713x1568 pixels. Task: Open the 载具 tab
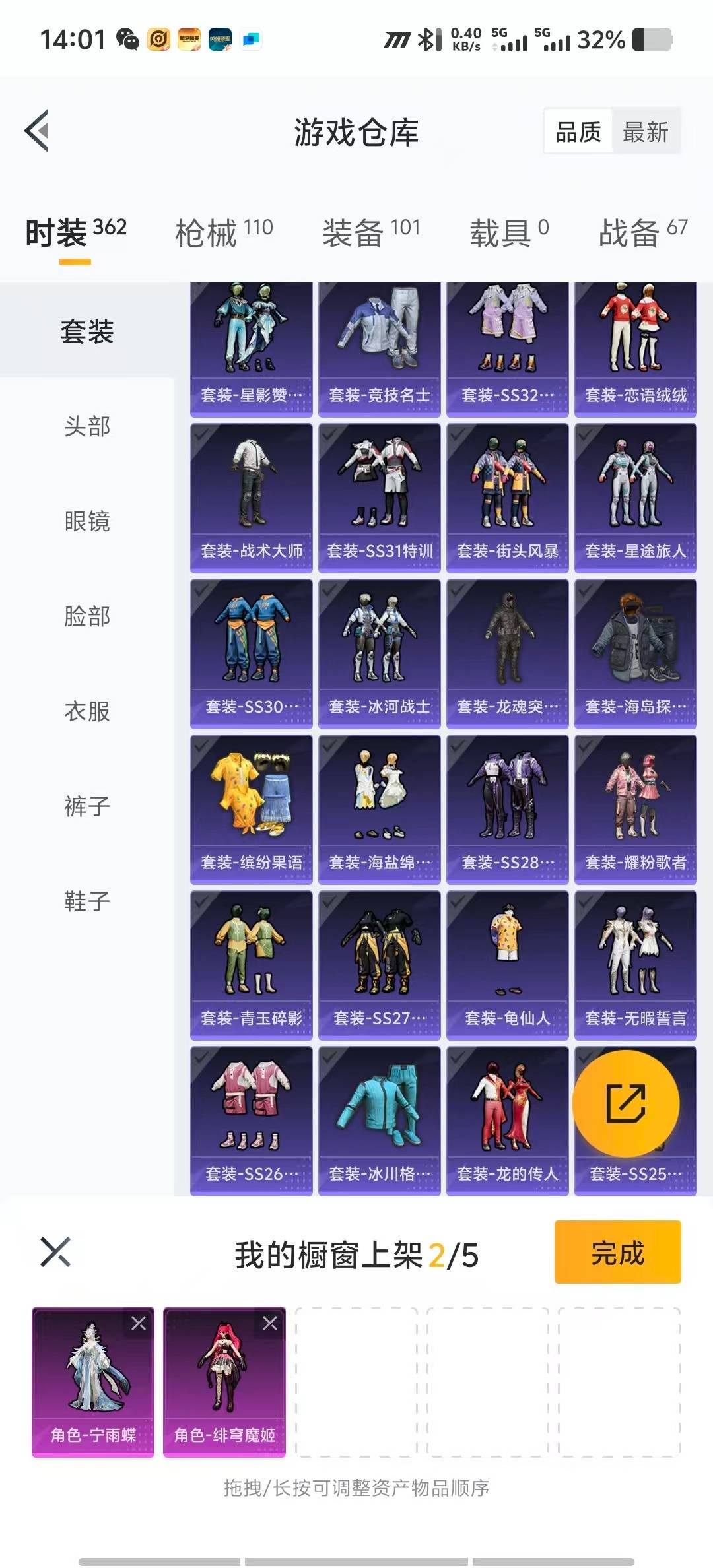click(508, 233)
